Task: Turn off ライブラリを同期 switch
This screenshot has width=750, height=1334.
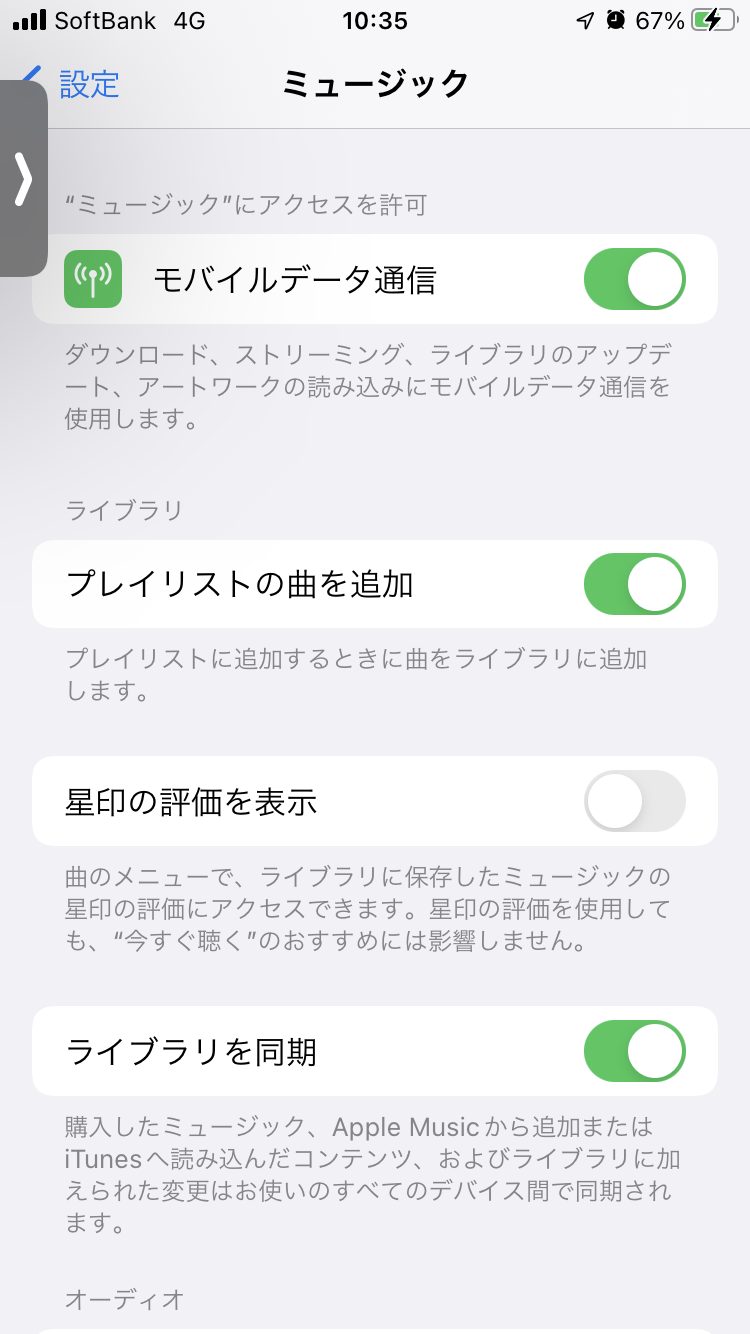Action: tap(634, 1051)
